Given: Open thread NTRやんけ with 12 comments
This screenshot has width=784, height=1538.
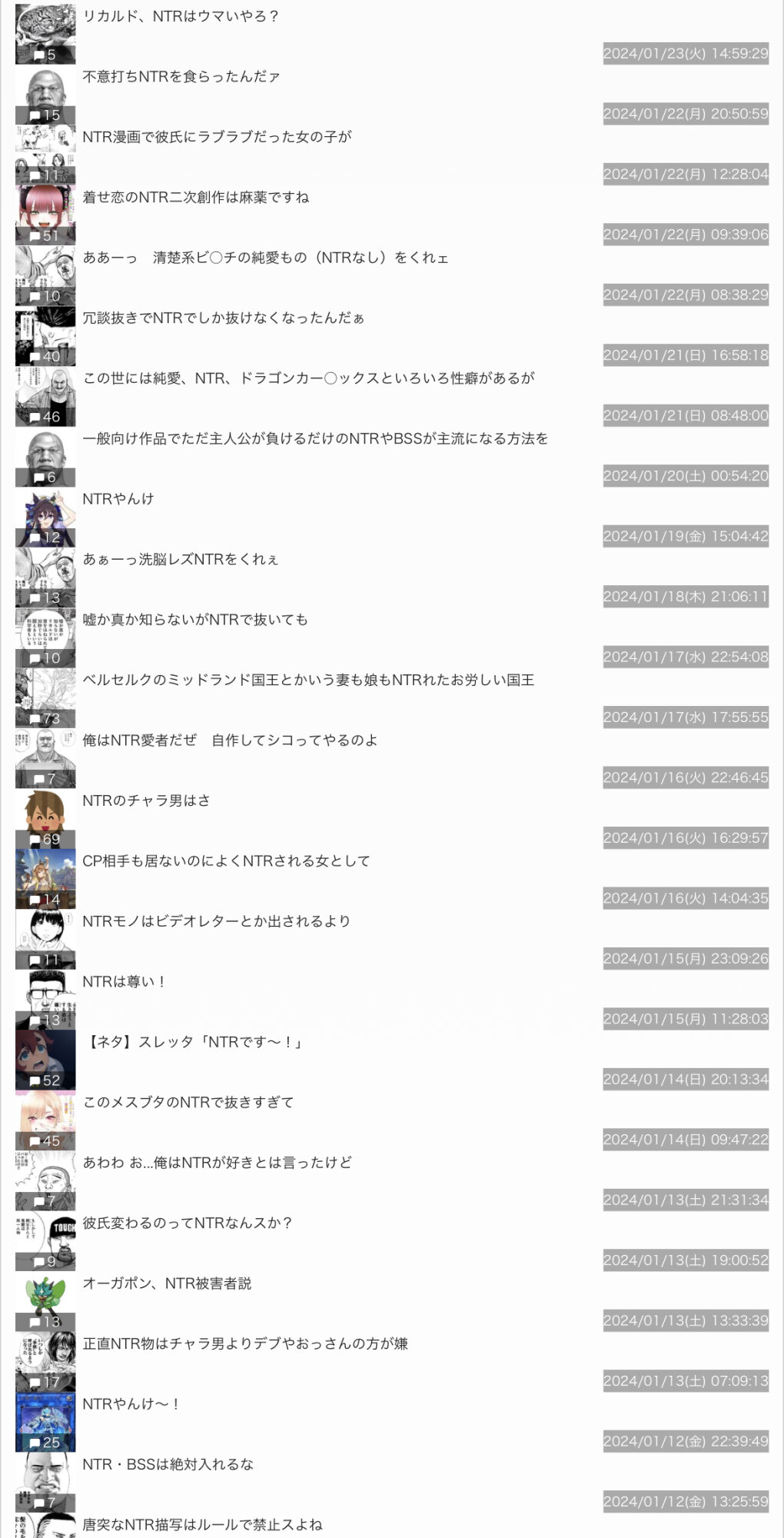Looking at the screenshot, I should point(118,498).
